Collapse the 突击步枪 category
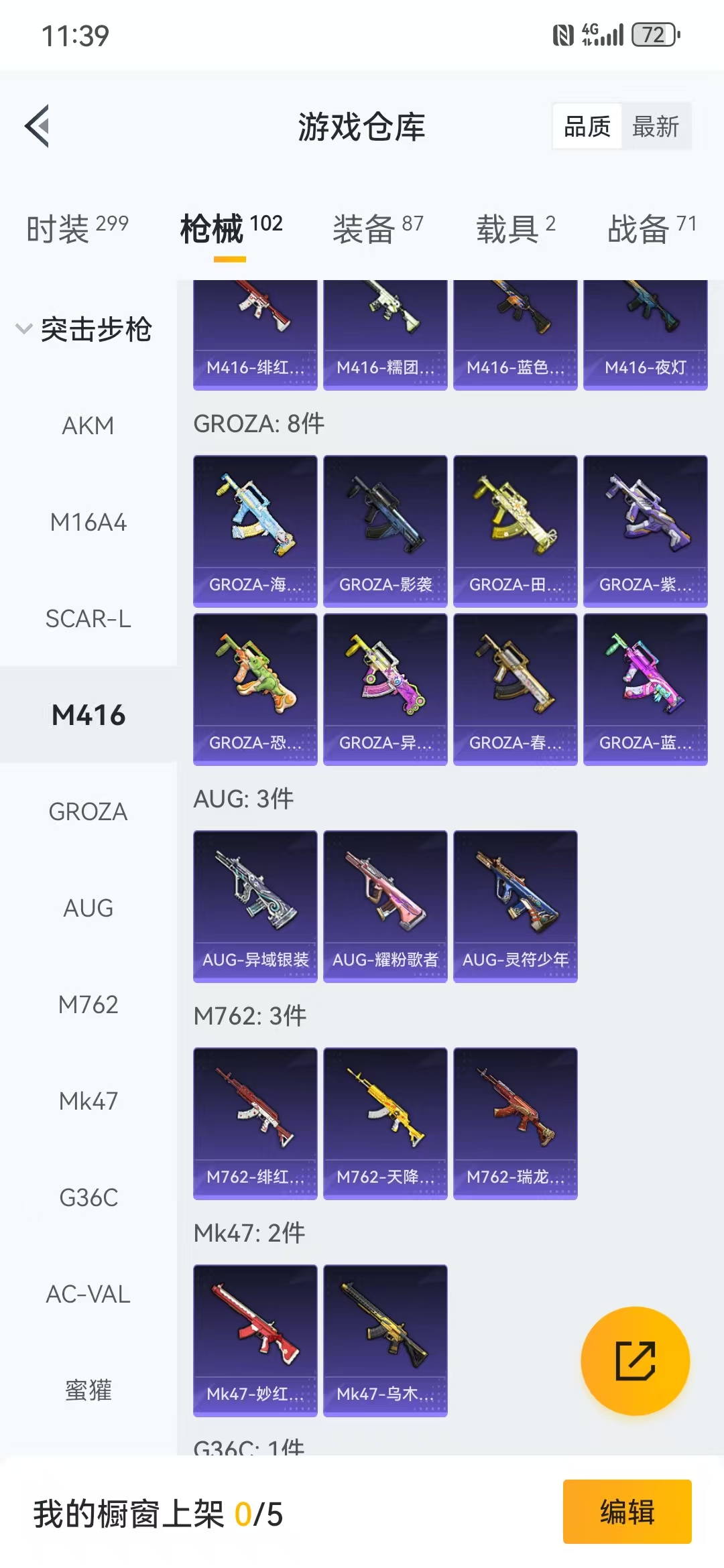The image size is (724, 1568). point(84,329)
